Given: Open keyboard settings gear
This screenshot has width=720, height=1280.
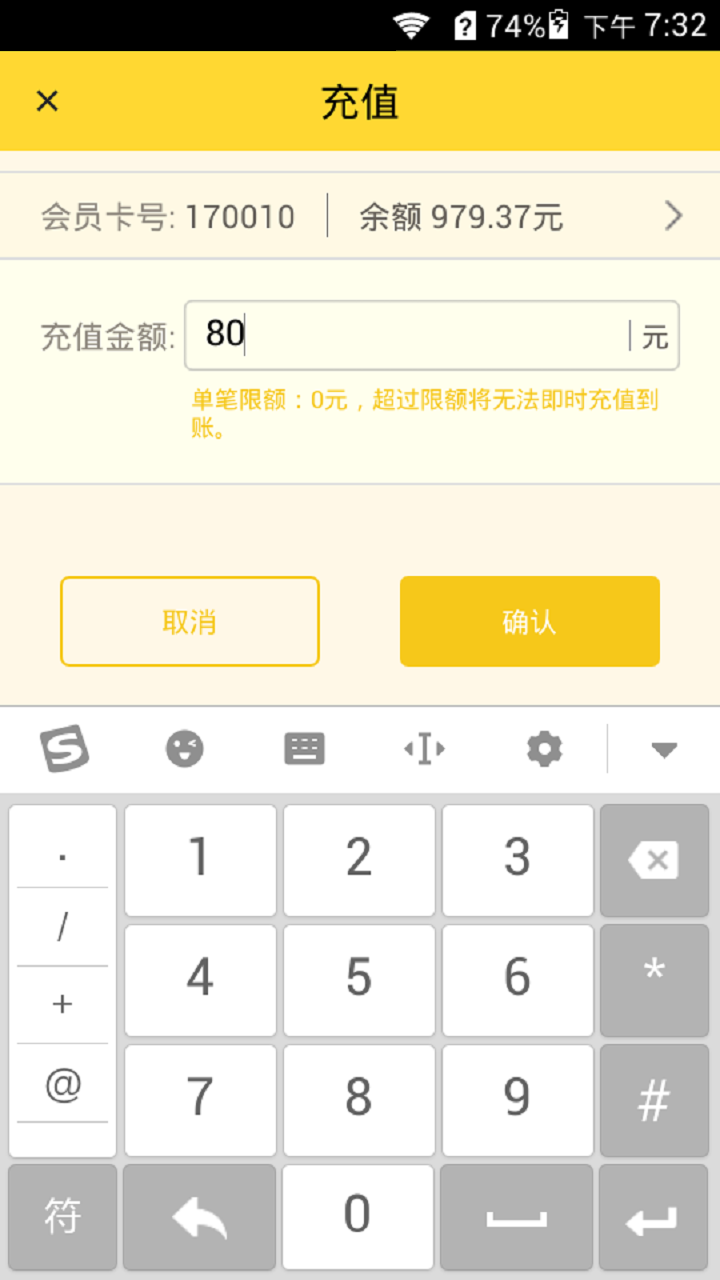Looking at the screenshot, I should tap(544, 749).
